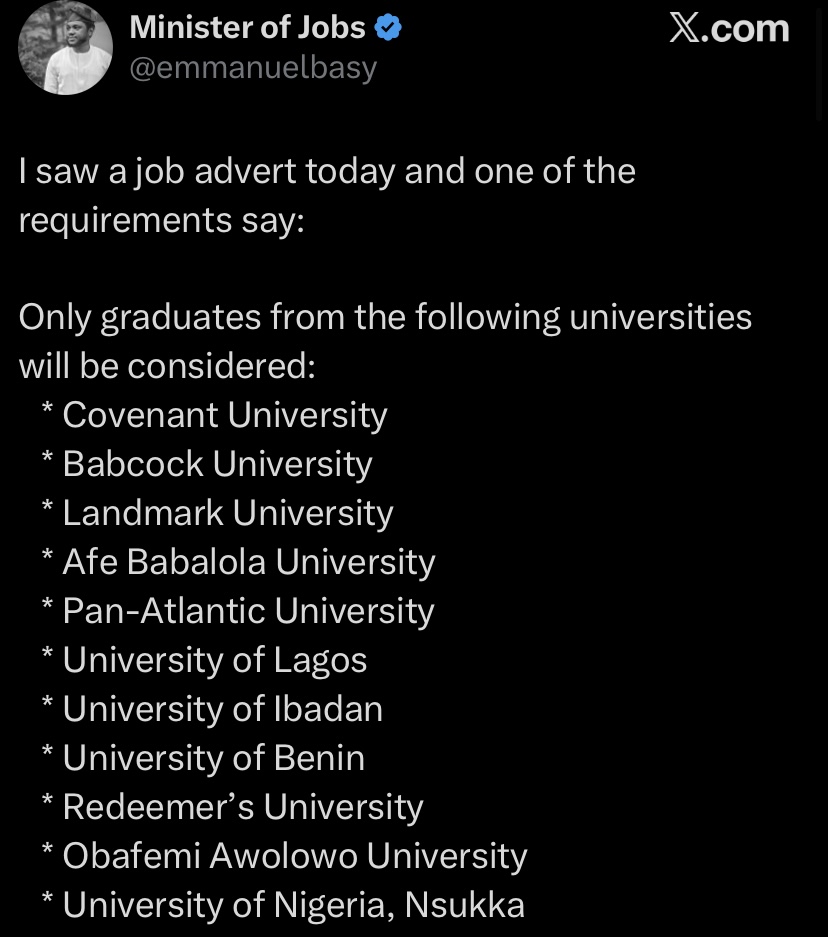Click the X letter in the X.com watermark

point(686,29)
